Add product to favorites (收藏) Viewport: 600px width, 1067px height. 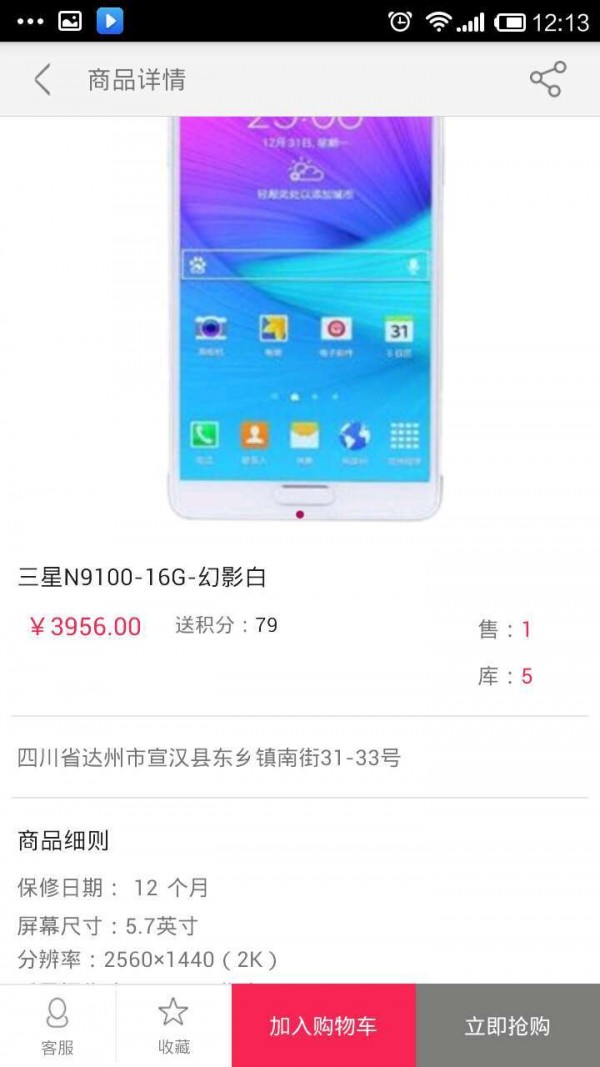point(173,1026)
